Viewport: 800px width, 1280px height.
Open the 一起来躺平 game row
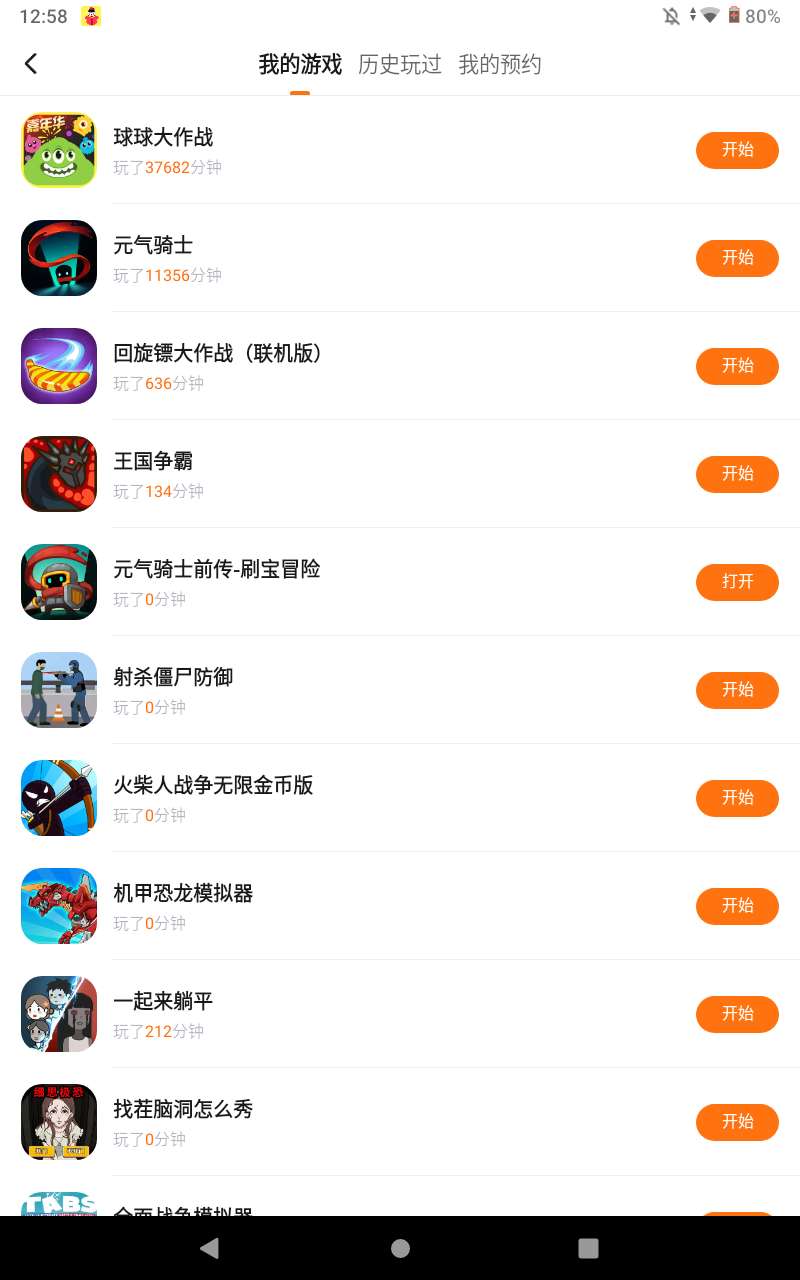pyautogui.click(x=350, y=1014)
